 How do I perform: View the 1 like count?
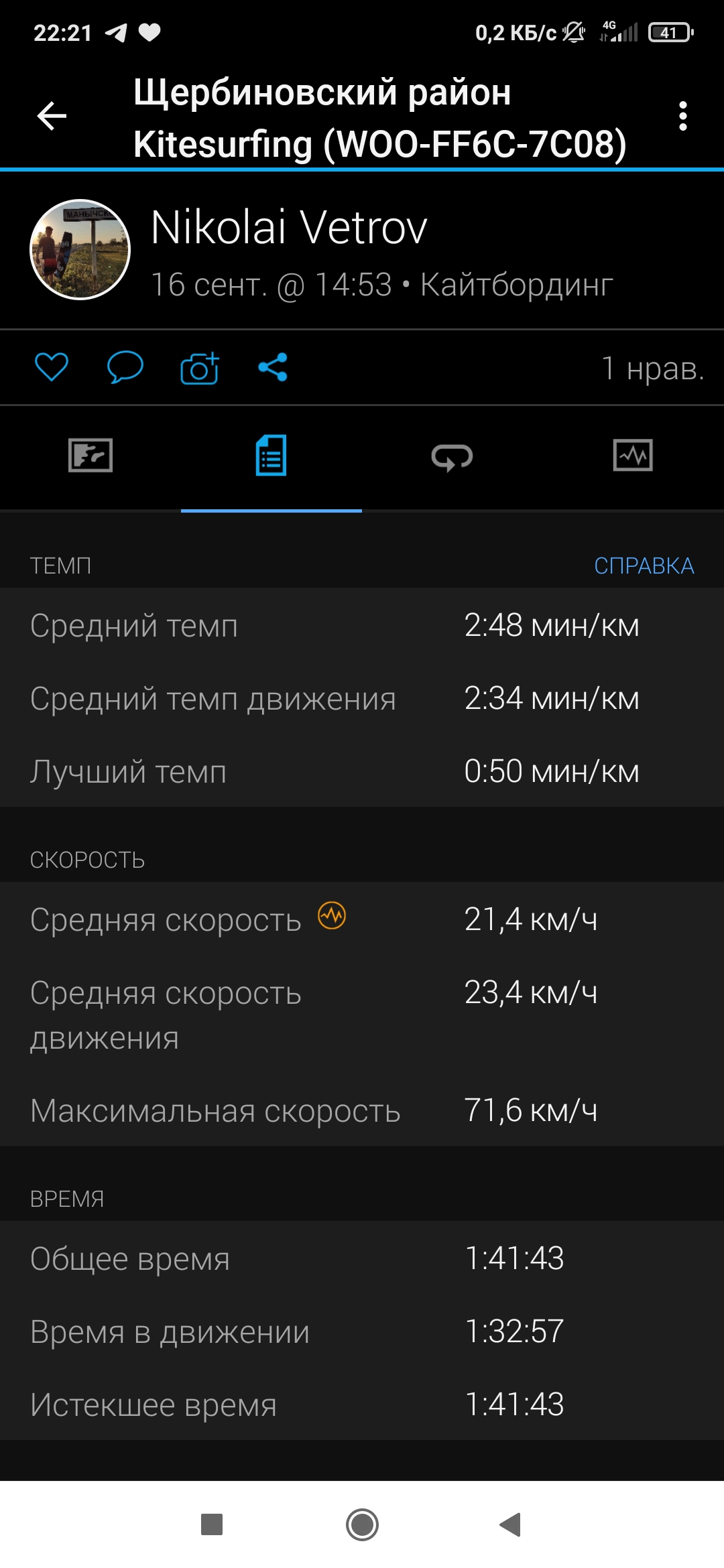tap(652, 368)
